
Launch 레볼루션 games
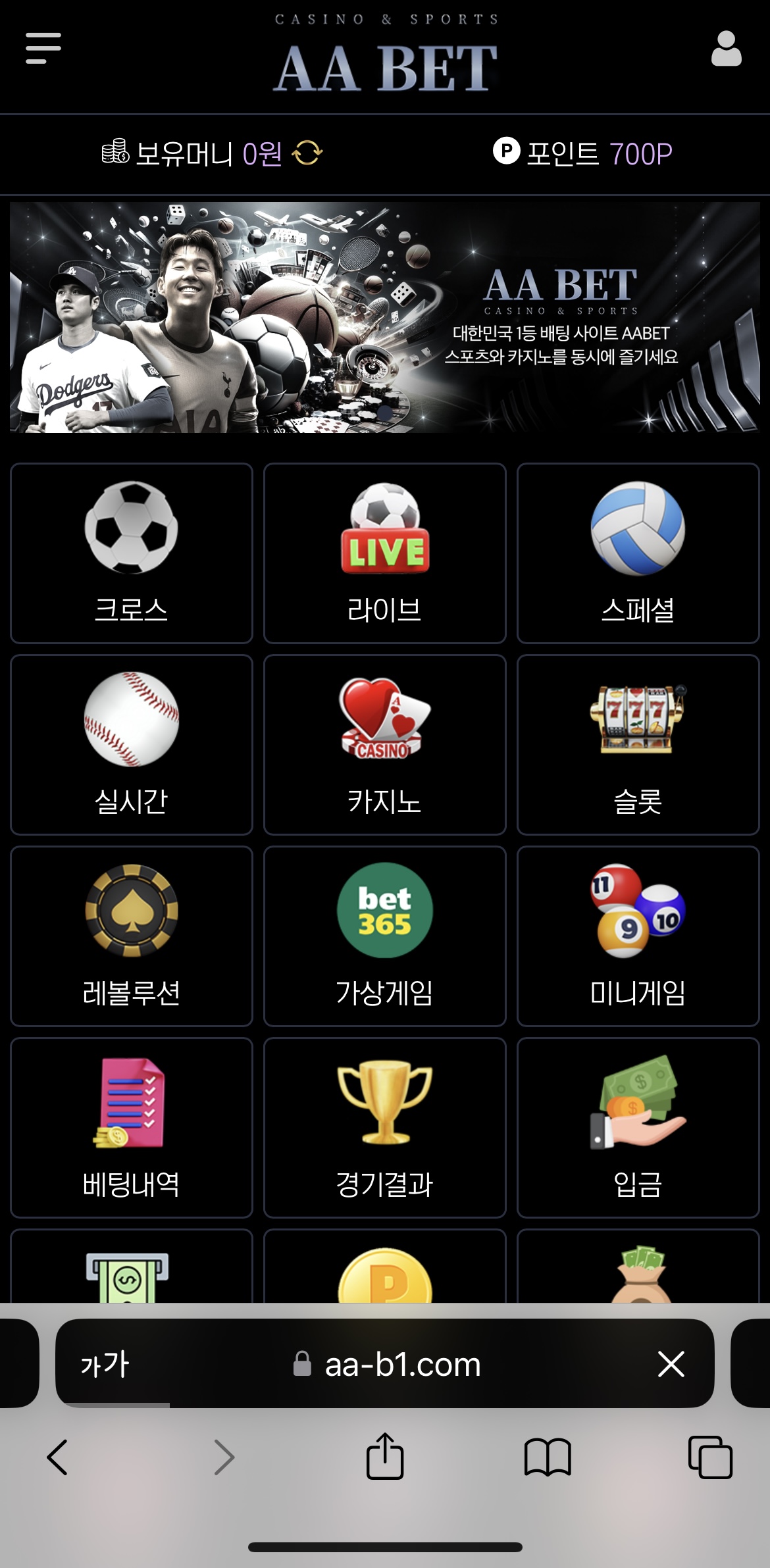(x=132, y=936)
